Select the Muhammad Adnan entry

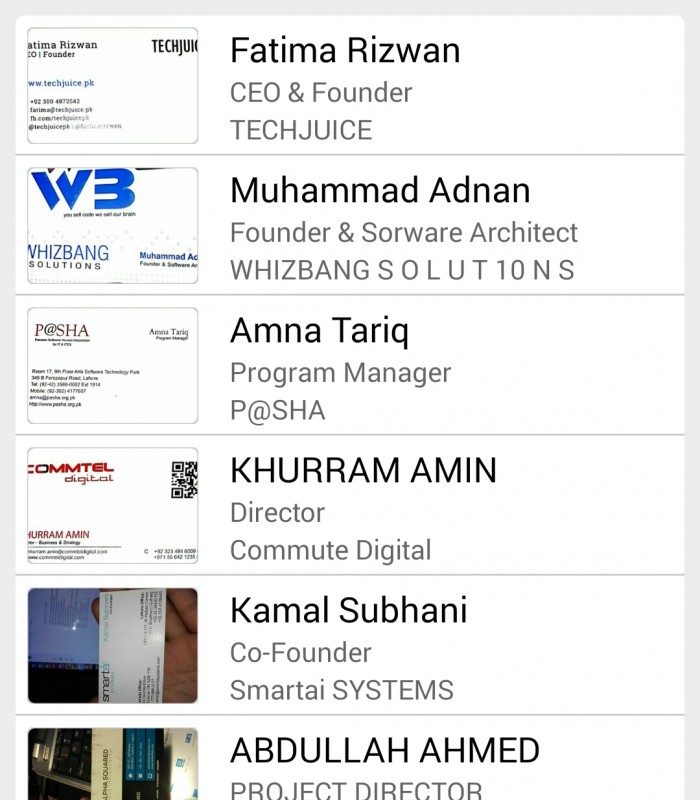click(380, 191)
